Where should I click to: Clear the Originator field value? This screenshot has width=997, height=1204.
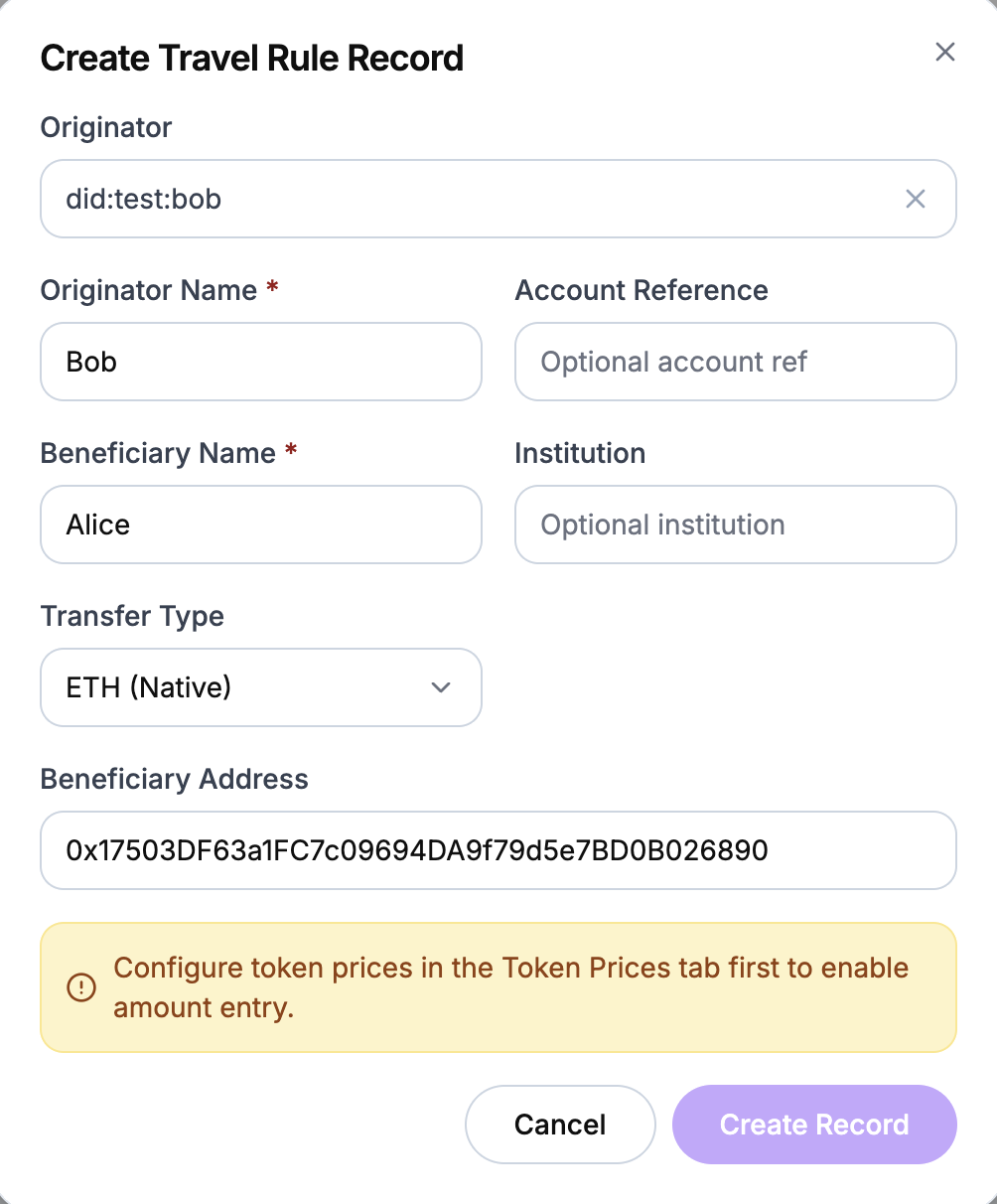(x=915, y=199)
